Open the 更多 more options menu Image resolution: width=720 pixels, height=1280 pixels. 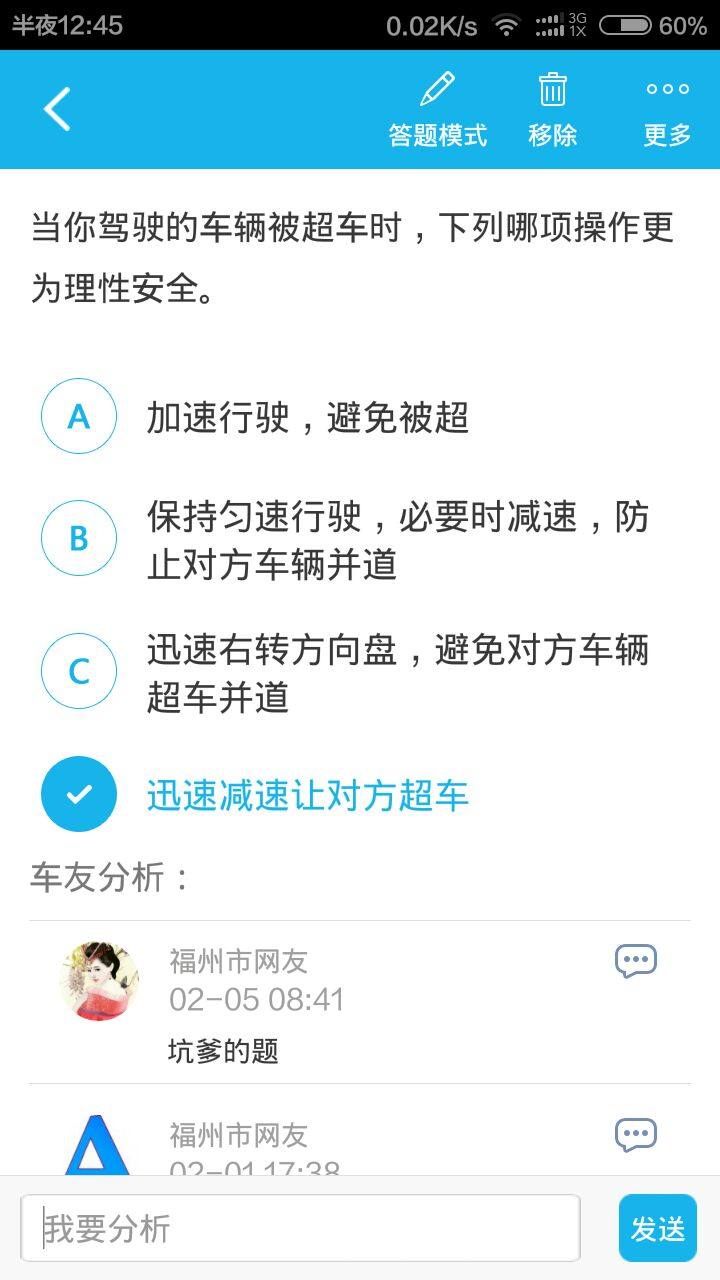click(x=667, y=110)
